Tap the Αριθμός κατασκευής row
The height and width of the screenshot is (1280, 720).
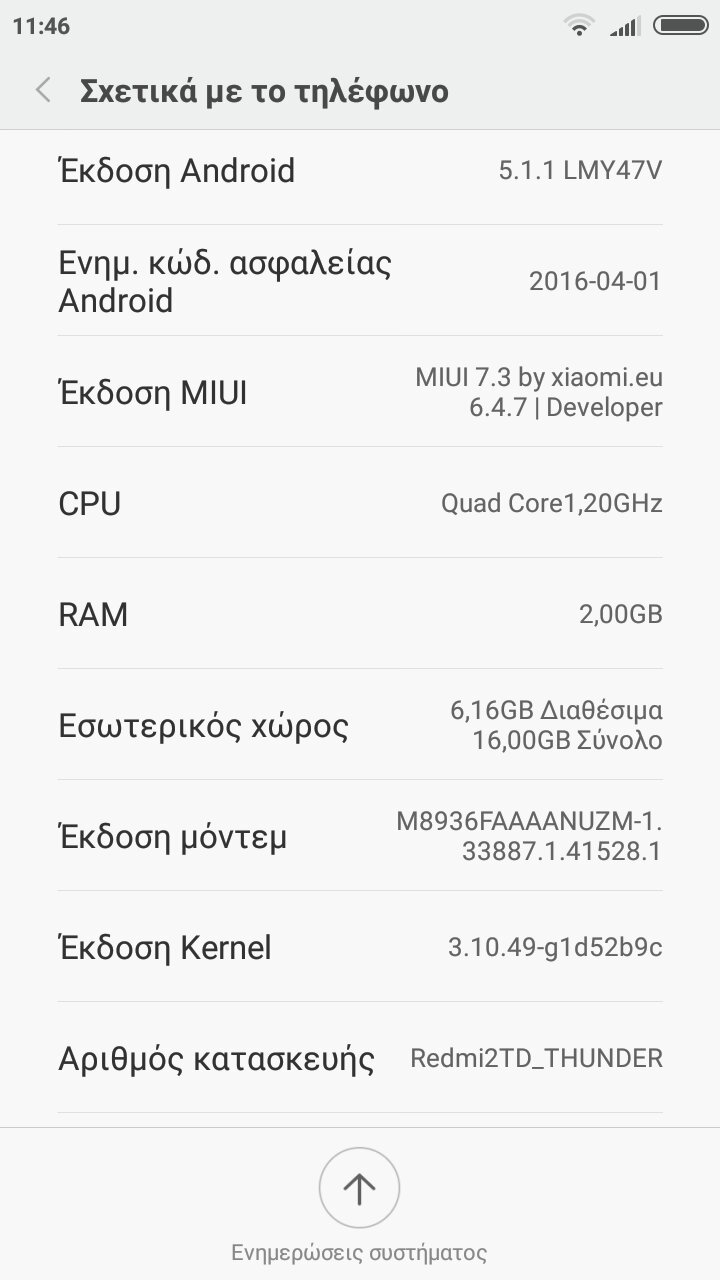(360, 1058)
